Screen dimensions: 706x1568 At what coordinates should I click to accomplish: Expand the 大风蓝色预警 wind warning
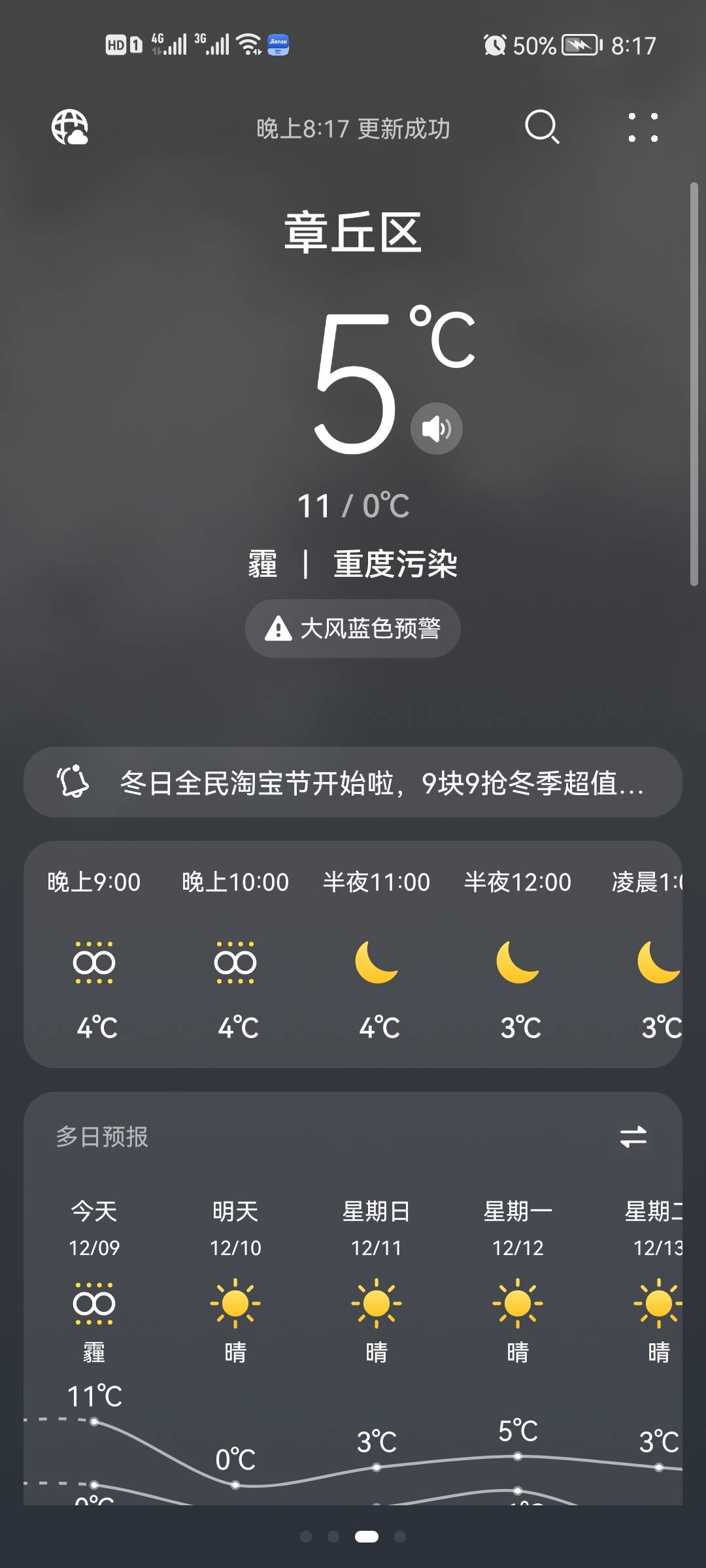pos(352,629)
